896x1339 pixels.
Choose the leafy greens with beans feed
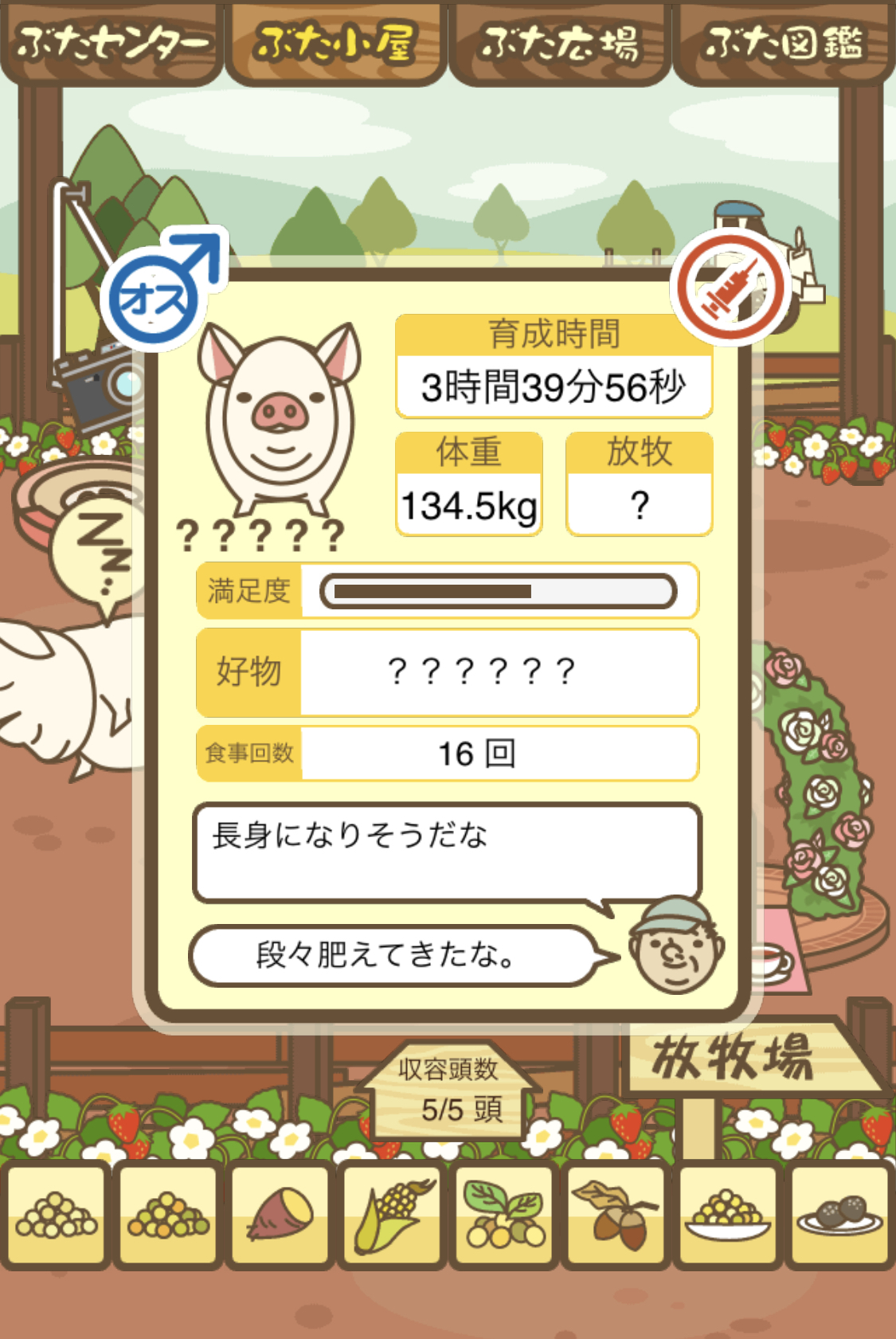[x=504, y=1214]
